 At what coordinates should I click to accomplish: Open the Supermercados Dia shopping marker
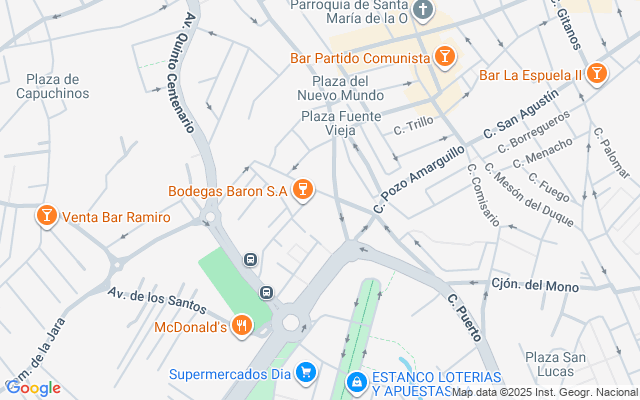(x=306, y=373)
